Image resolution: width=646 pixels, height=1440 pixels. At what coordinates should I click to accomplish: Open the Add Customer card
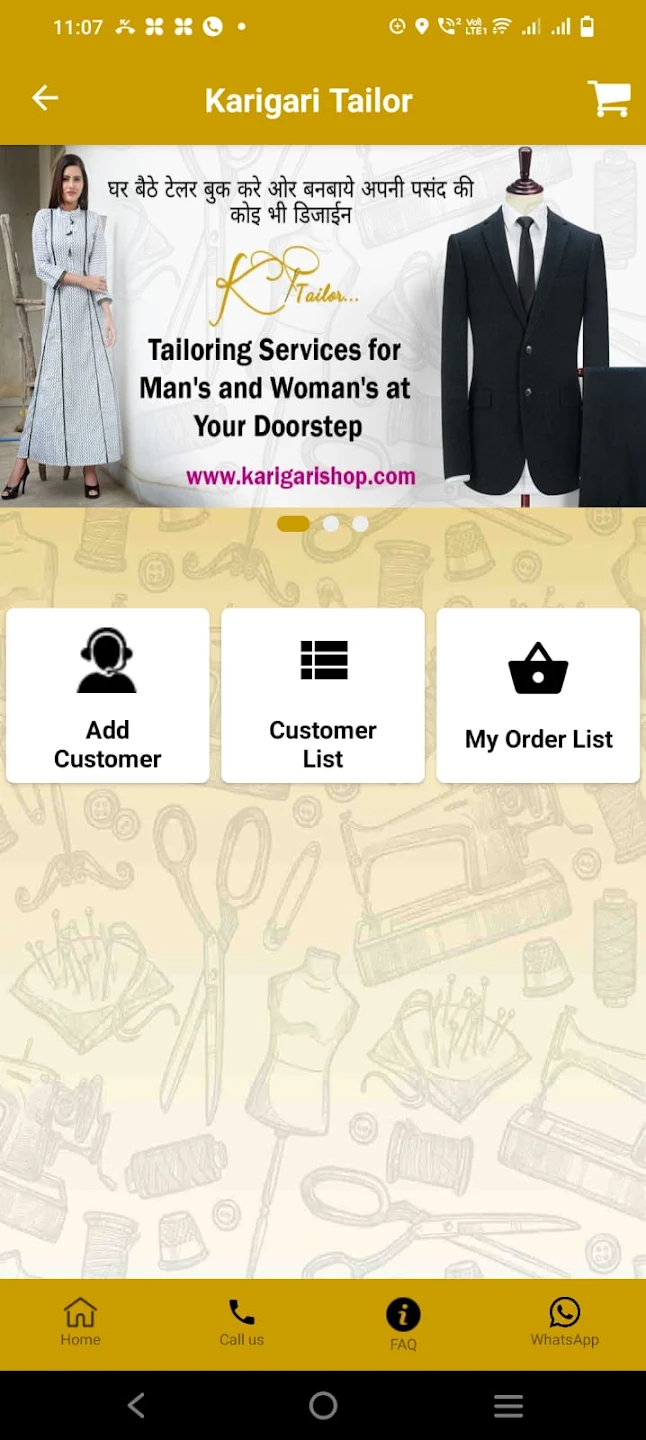coord(108,695)
